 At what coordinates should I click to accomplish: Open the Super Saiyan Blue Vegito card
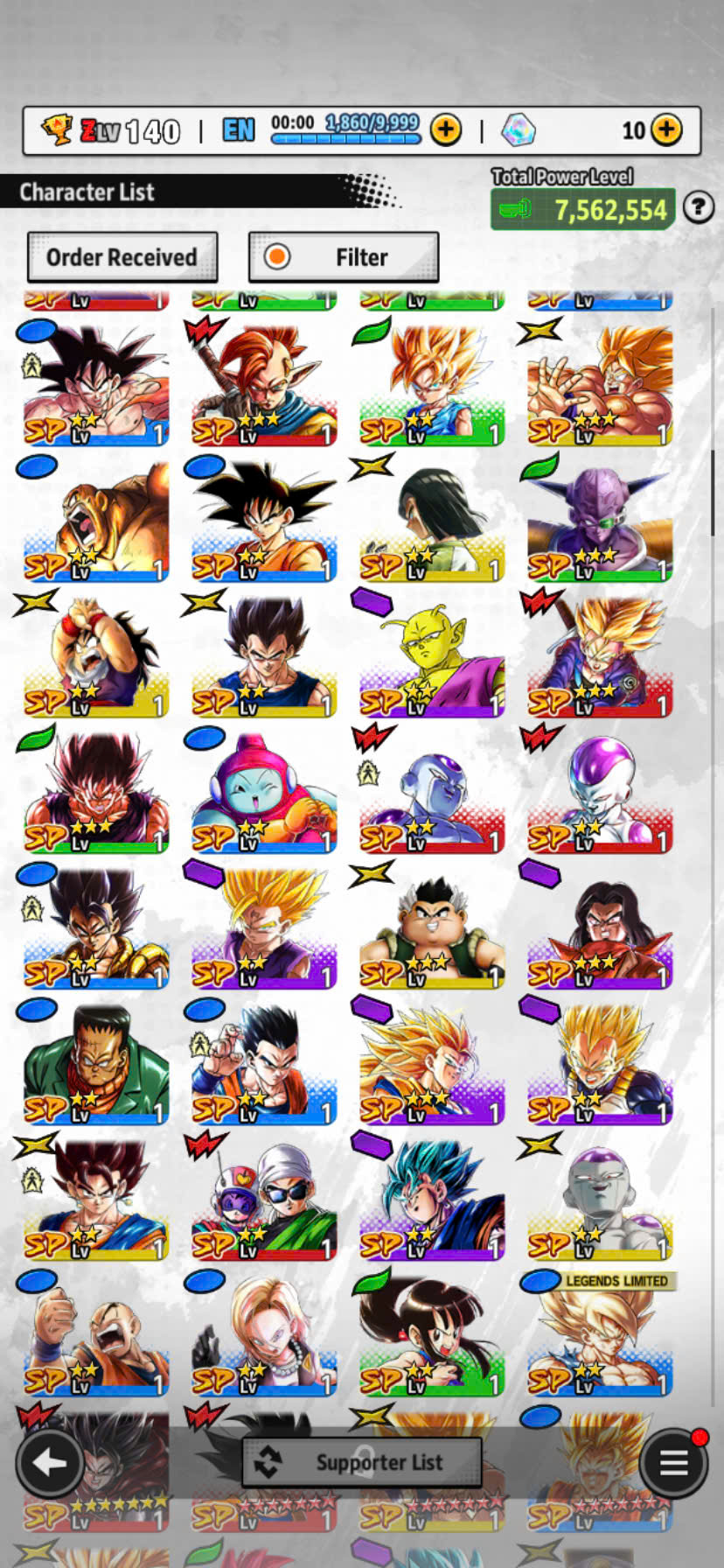pos(432,1198)
